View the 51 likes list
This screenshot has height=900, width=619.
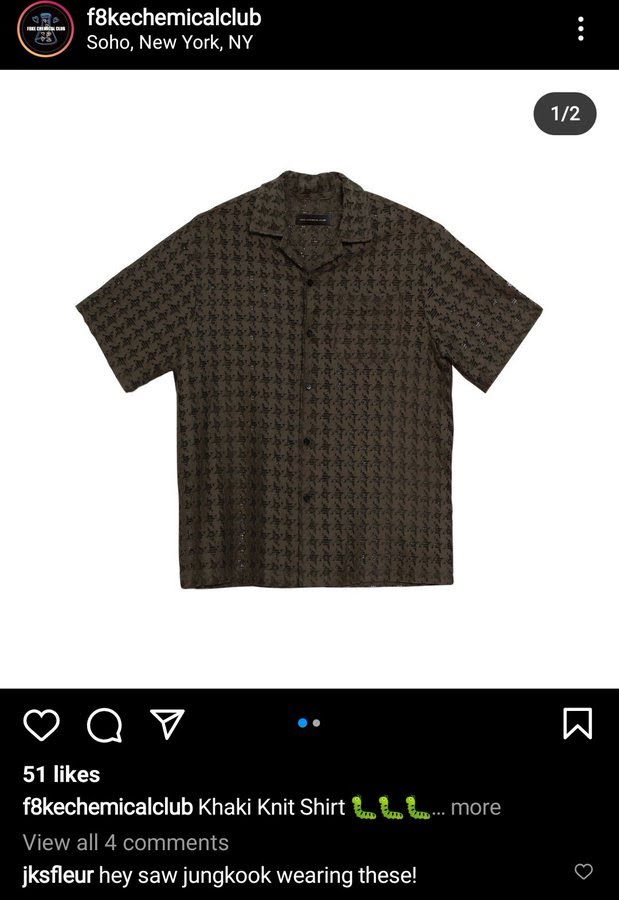click(61, 774)
